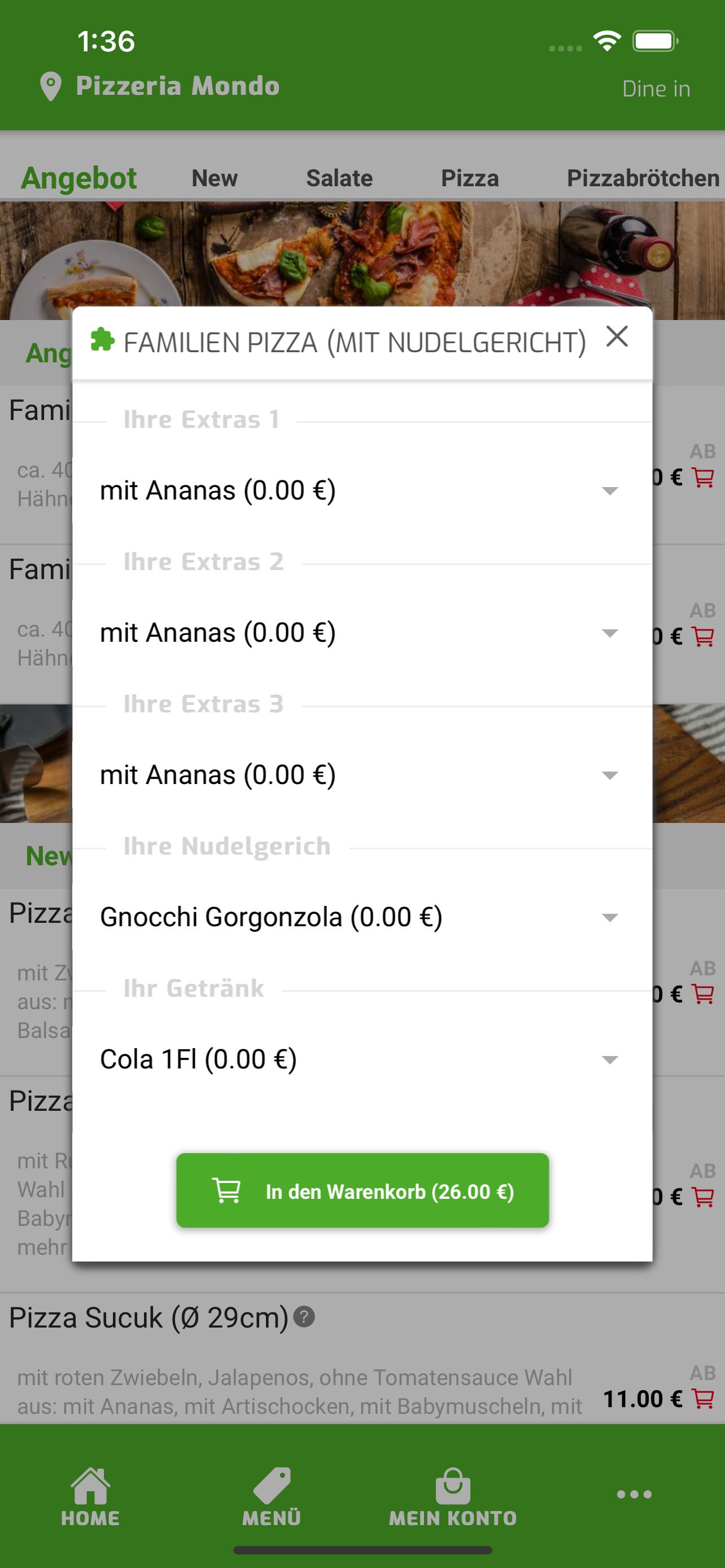Viewport: 725px width, 1568px height.
Task: Go to the Home tab
Action: [x=90, y=1498]
